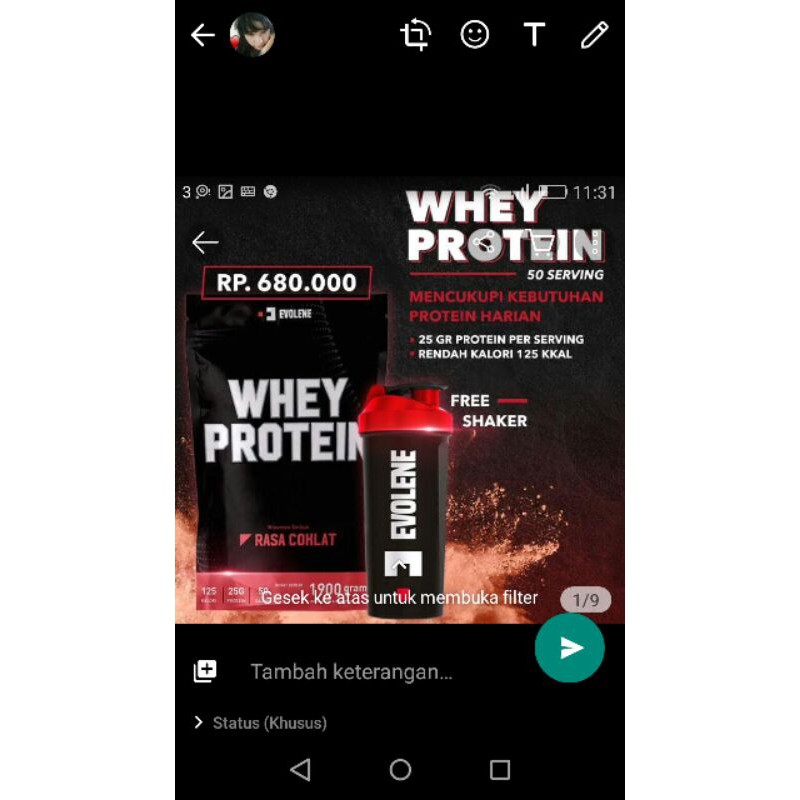This screenshot has width=800, height=800.
Task: Add text with the T tool
Action: point(534,35)
